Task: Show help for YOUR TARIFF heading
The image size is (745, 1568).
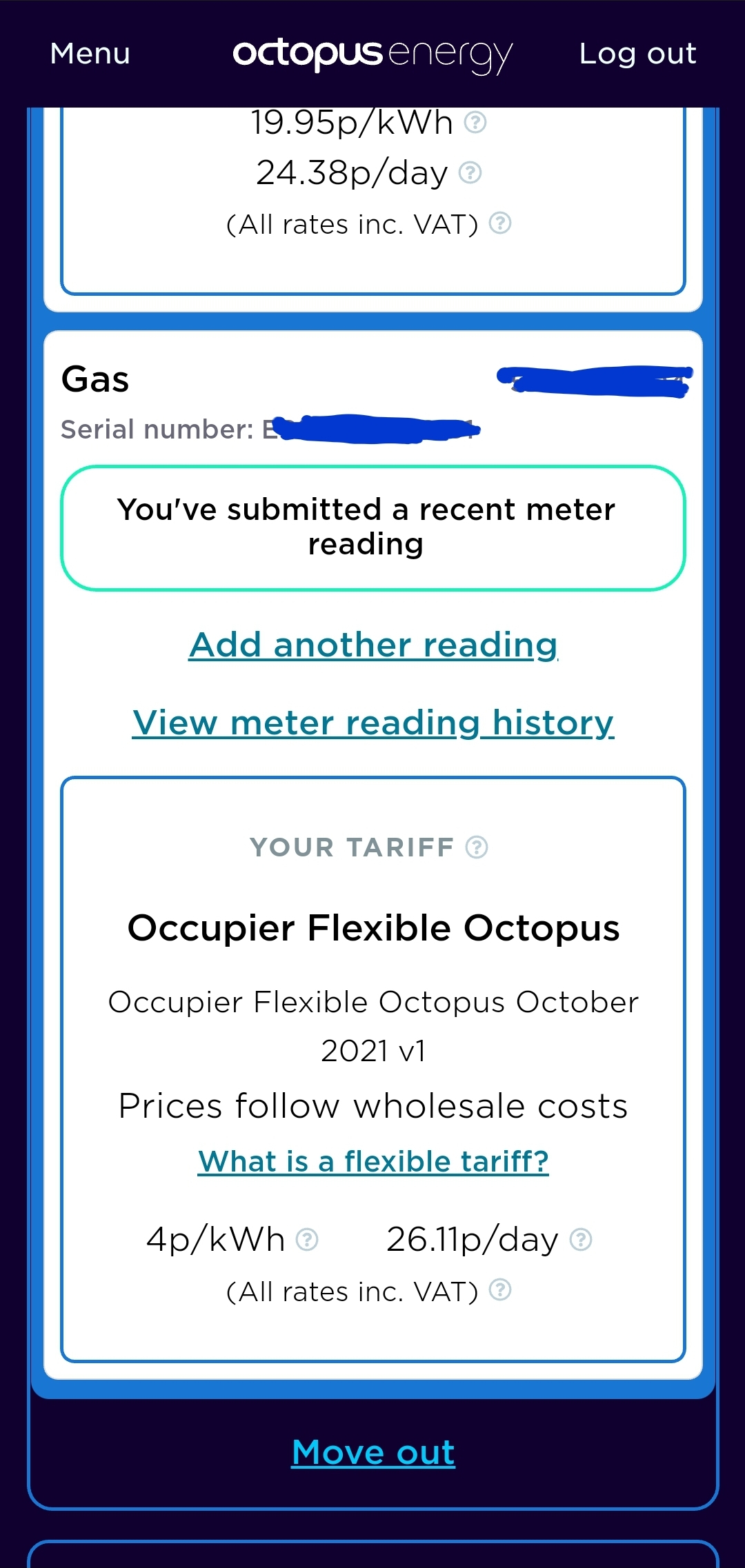Action: (477, 847)
